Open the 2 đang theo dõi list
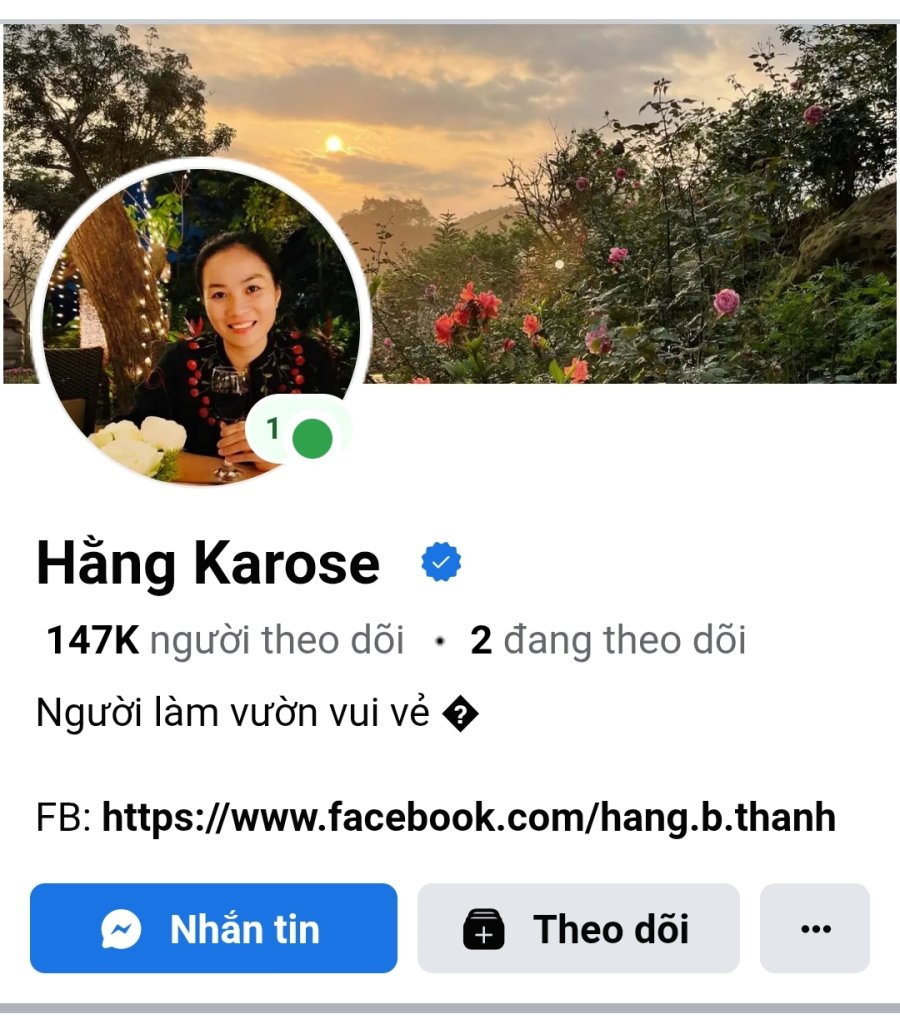Screen dimensions: 900x1024 (608, 640)
